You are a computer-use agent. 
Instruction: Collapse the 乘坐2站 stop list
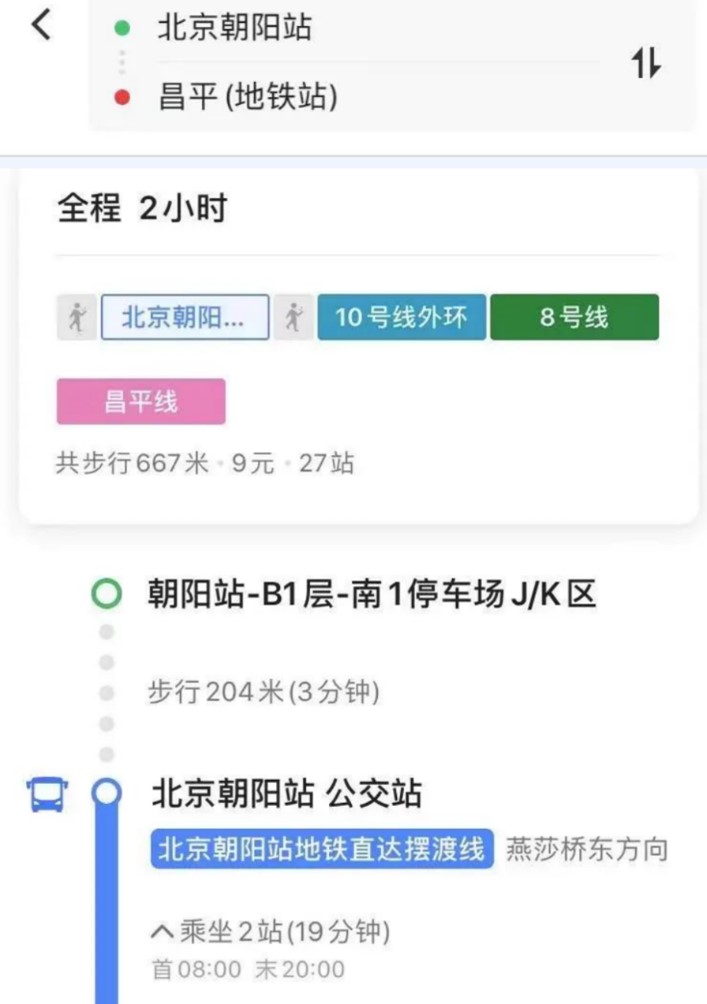click(x=270, y=932)
